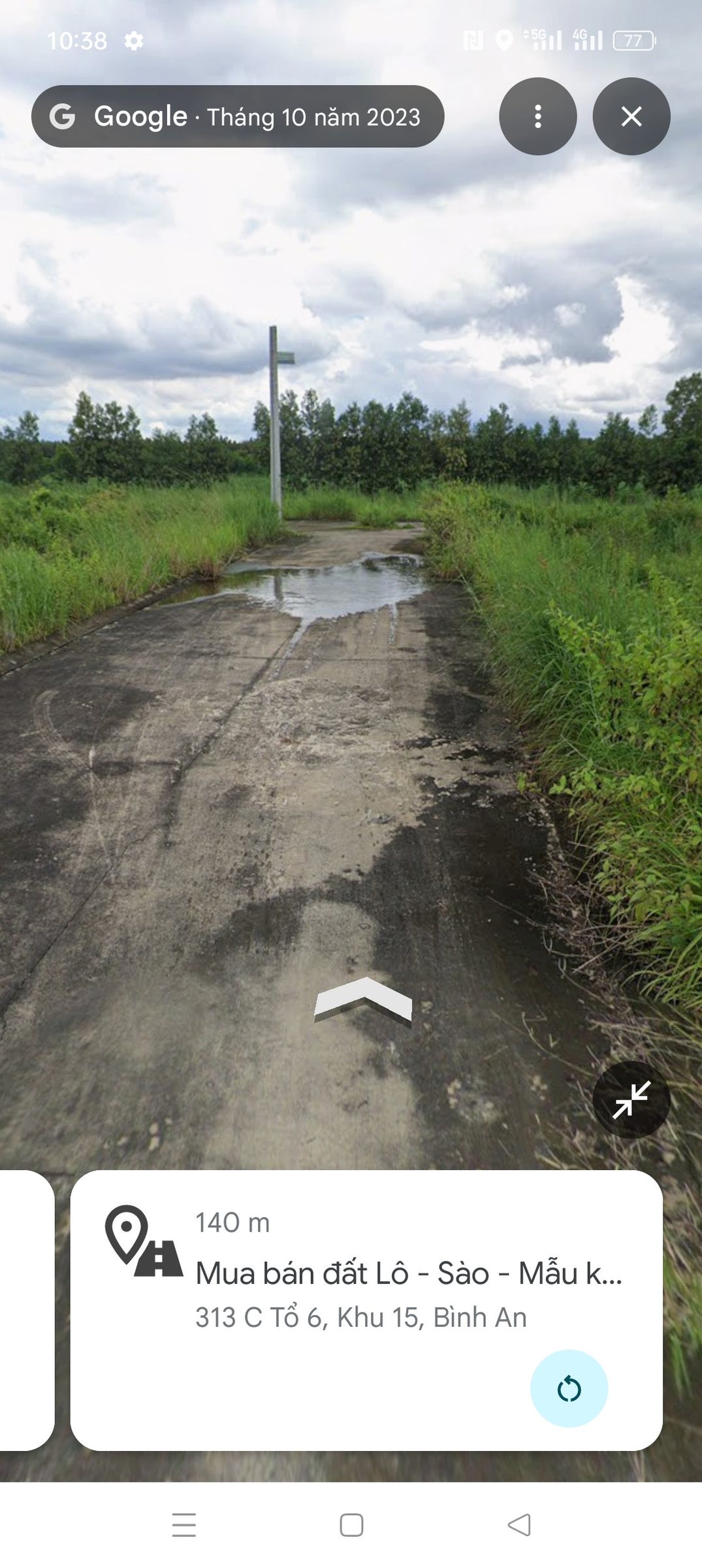This screenshot has width=702, height=1568.
Task: Go back using the system back button
Action: pyautogui.click(x=519, y=1525)
